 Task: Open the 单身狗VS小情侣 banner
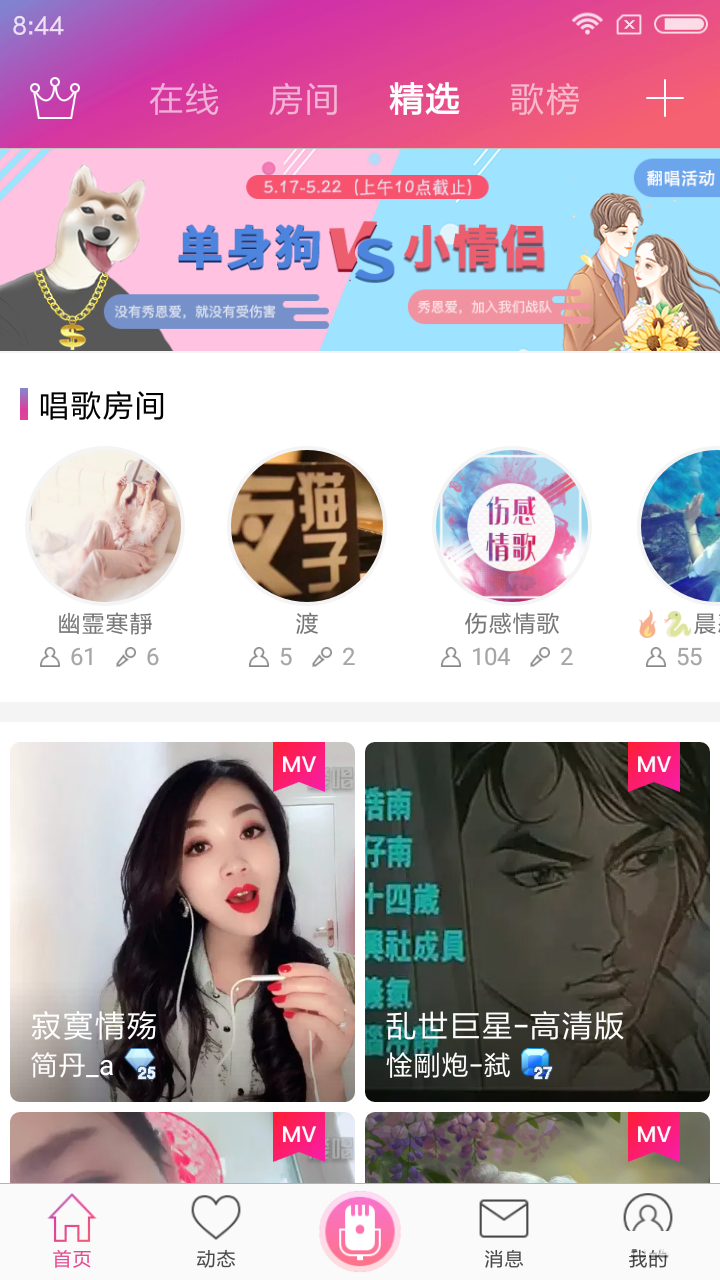360,250
